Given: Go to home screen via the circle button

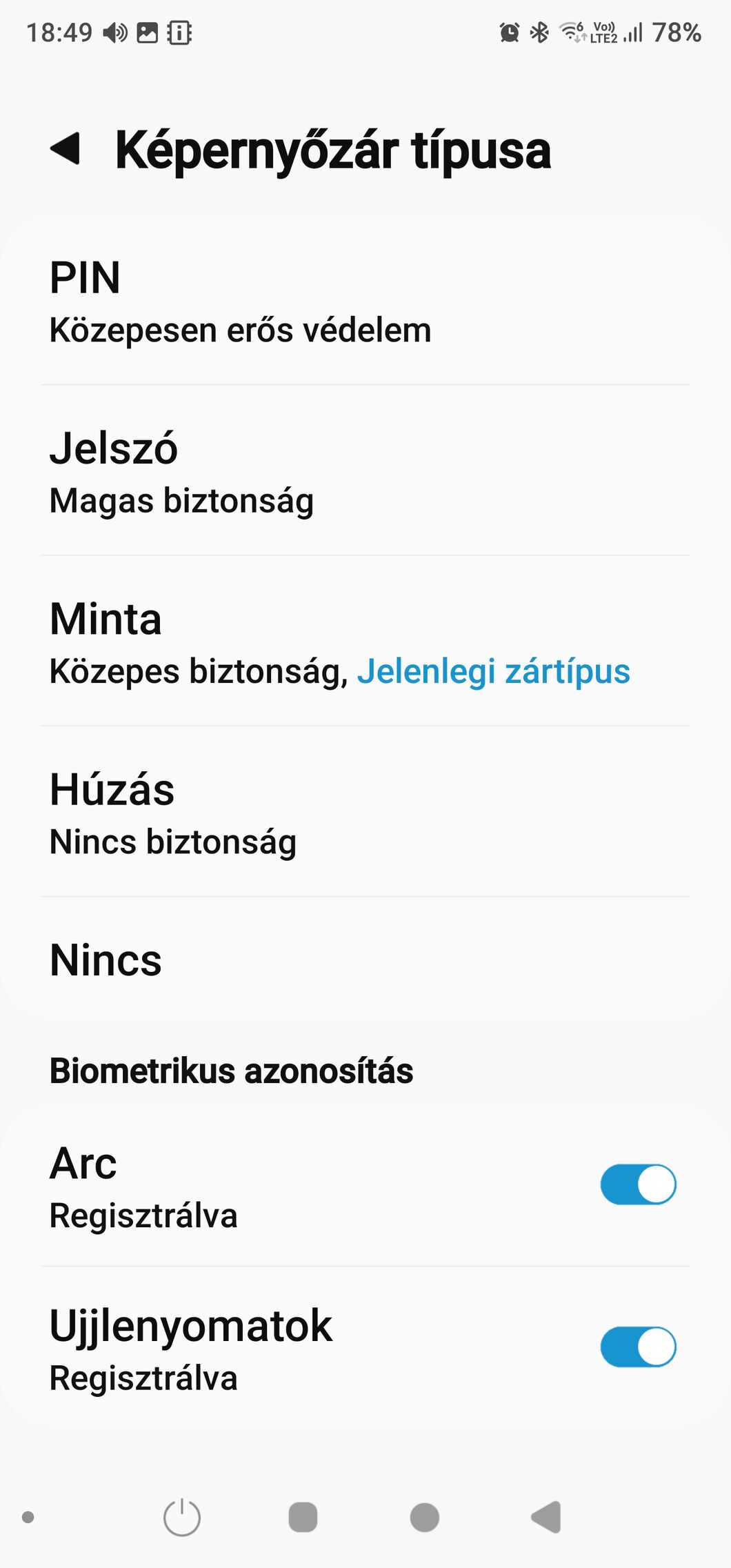Looking at the screenshot, I should point(424,1517).
